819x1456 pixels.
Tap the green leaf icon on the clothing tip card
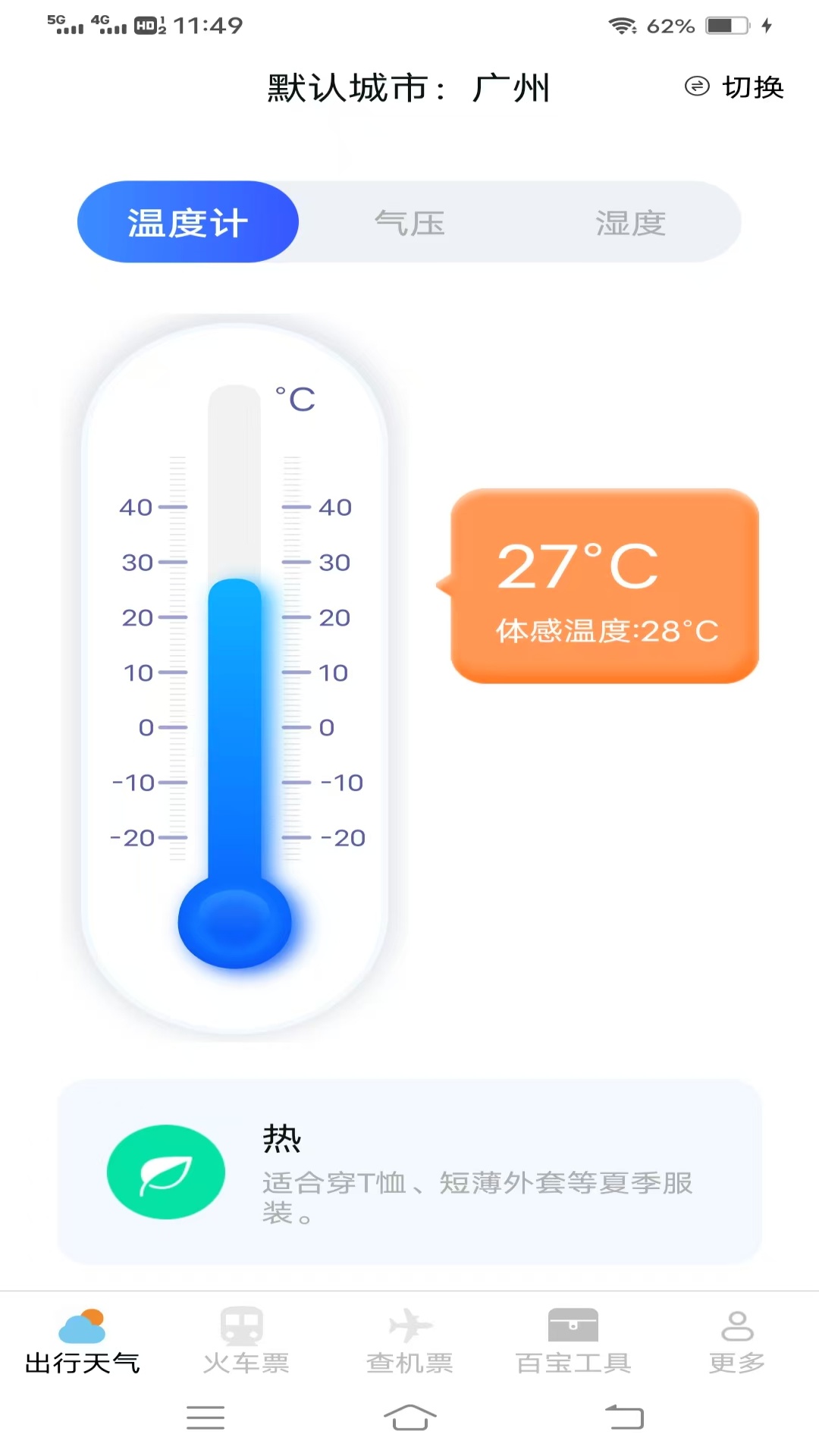(166, 1172)
